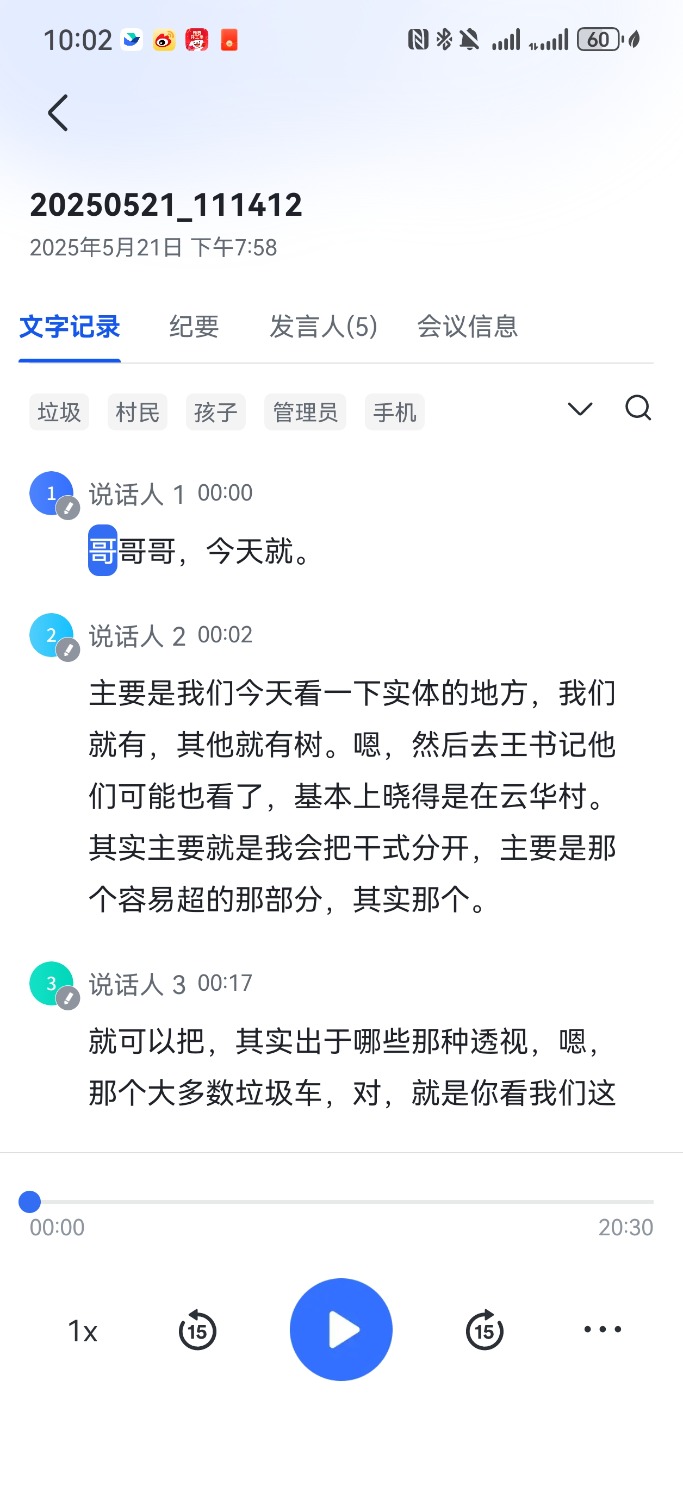683x1500 pixels.
Task: Tap the 孩子 keyword chip
Action: [215, 412]
